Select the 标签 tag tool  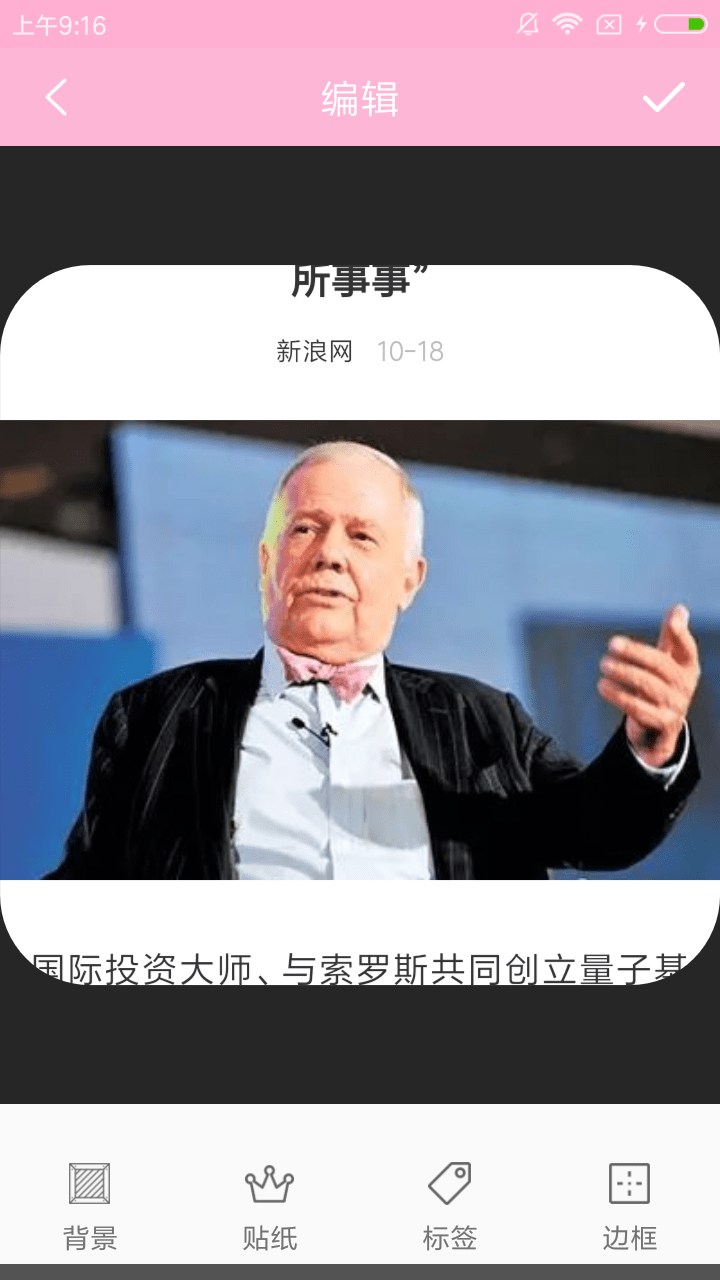[x=450, y=1205]
